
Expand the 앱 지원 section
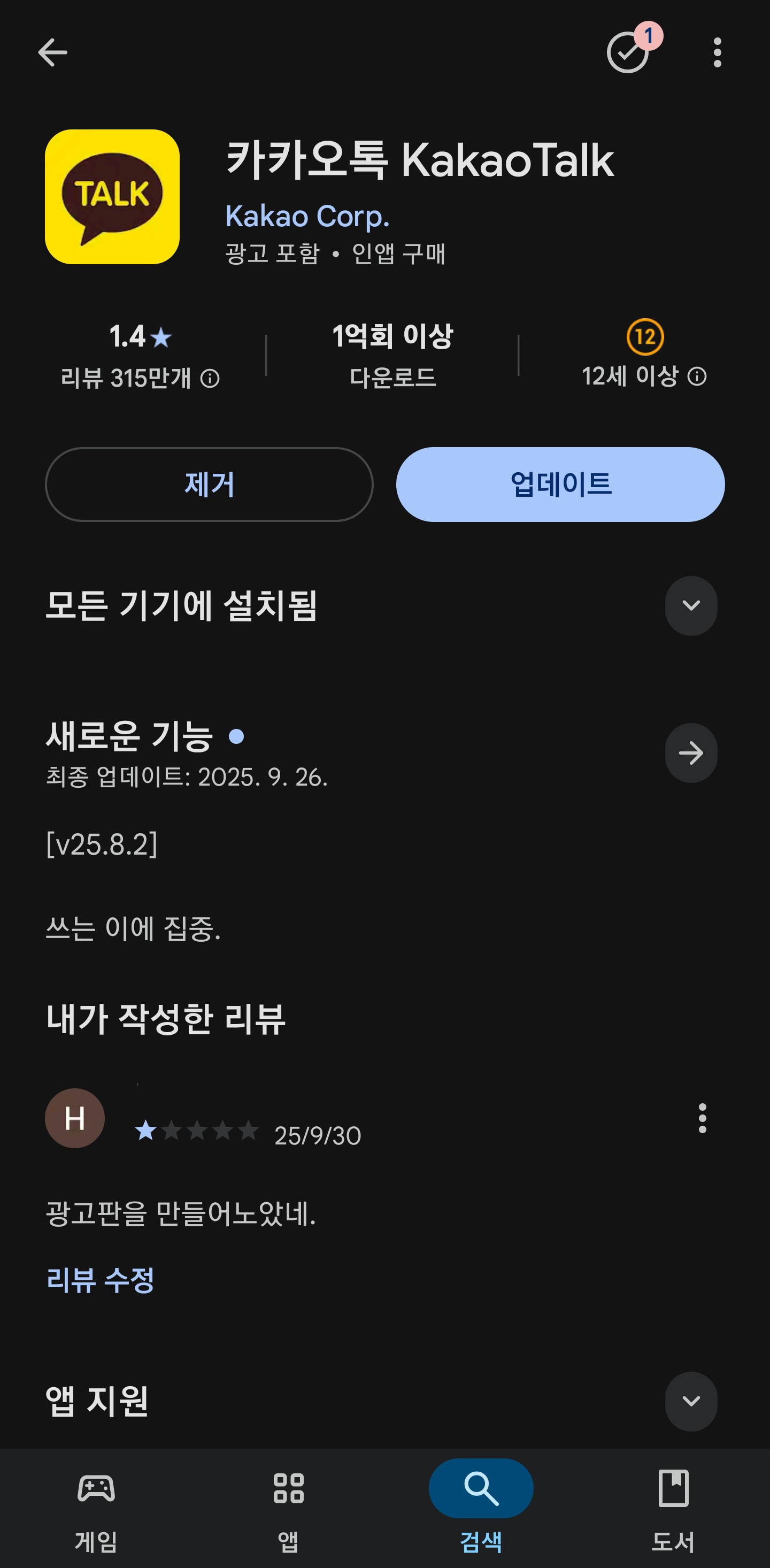coord(690,1401)
